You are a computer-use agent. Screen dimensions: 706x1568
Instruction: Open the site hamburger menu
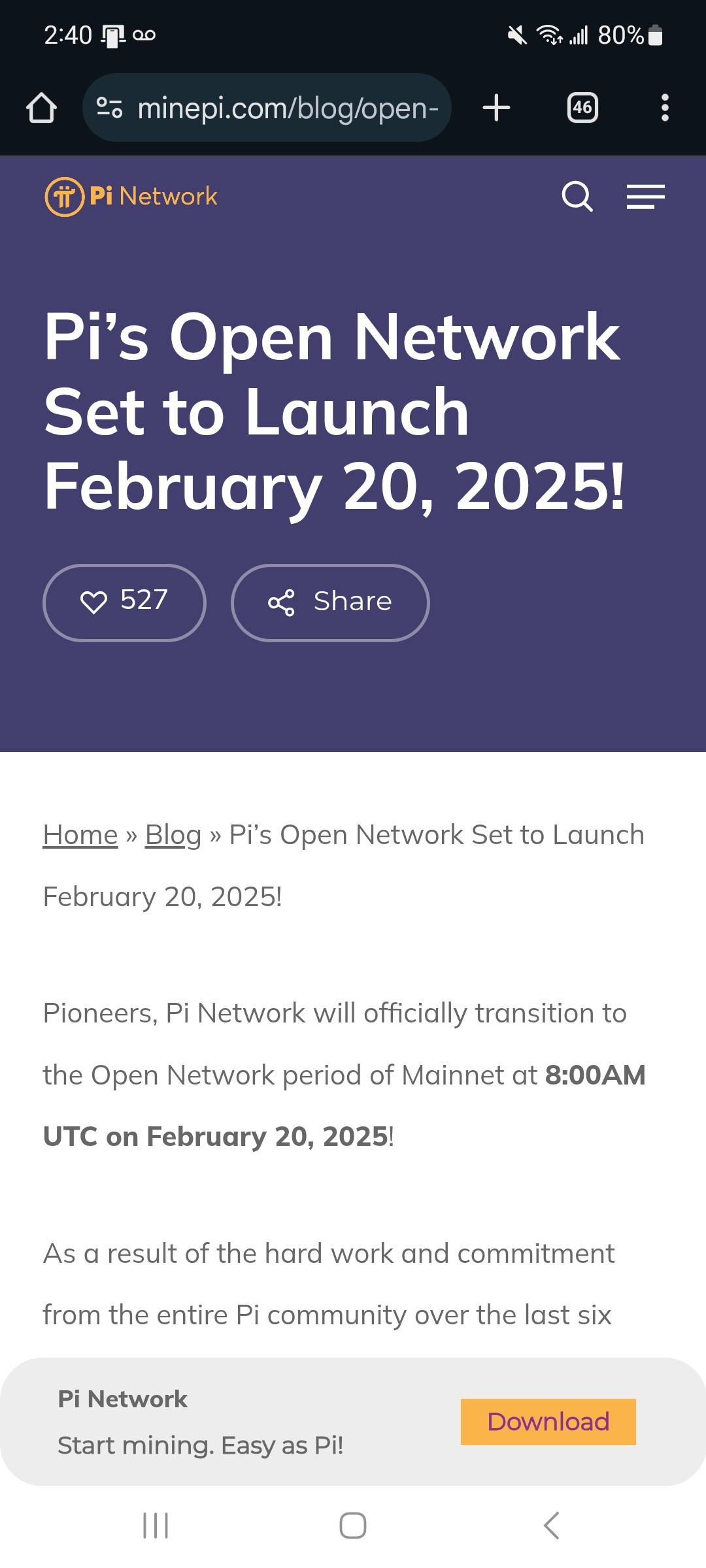coord(646,196)
